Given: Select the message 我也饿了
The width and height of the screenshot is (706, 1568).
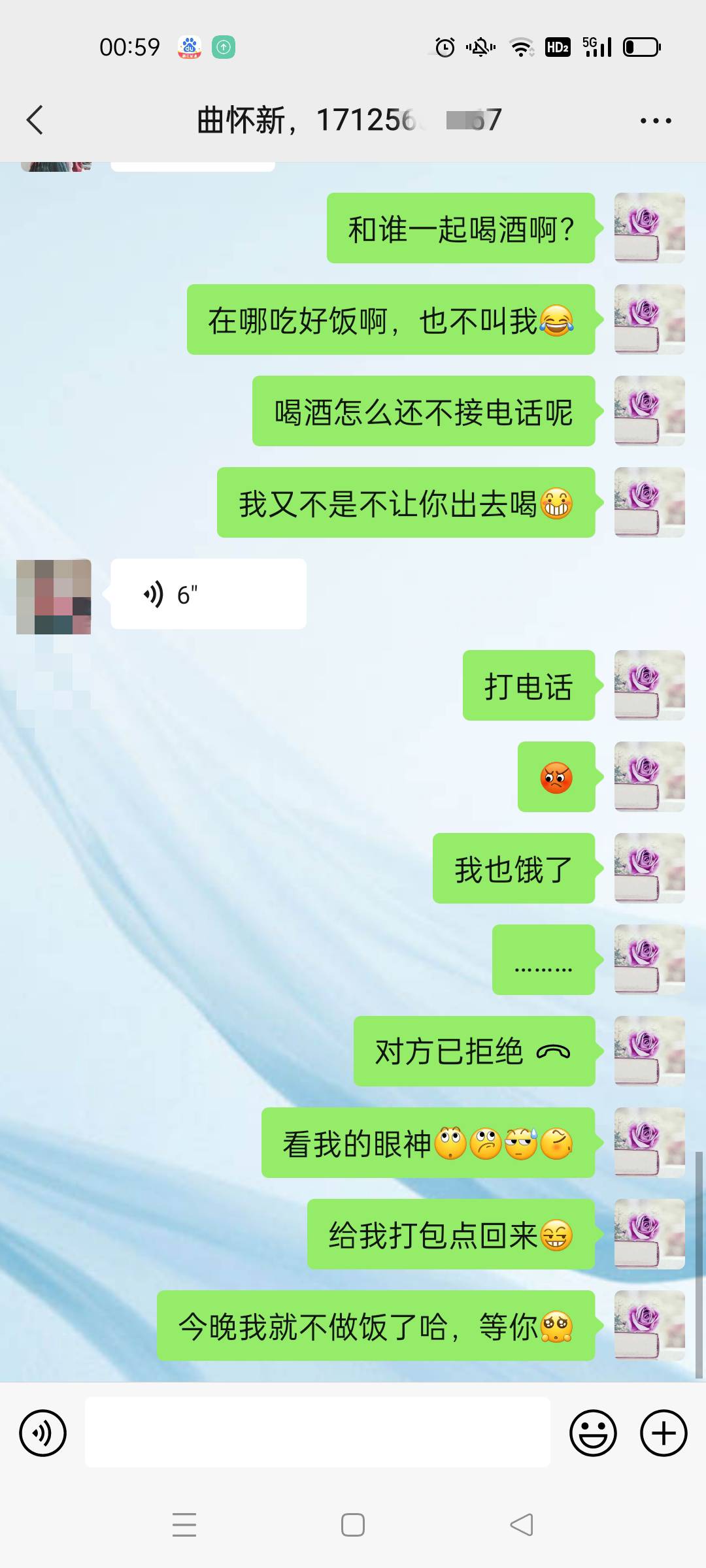Looking at the screenshot, I should click(514, 869).
